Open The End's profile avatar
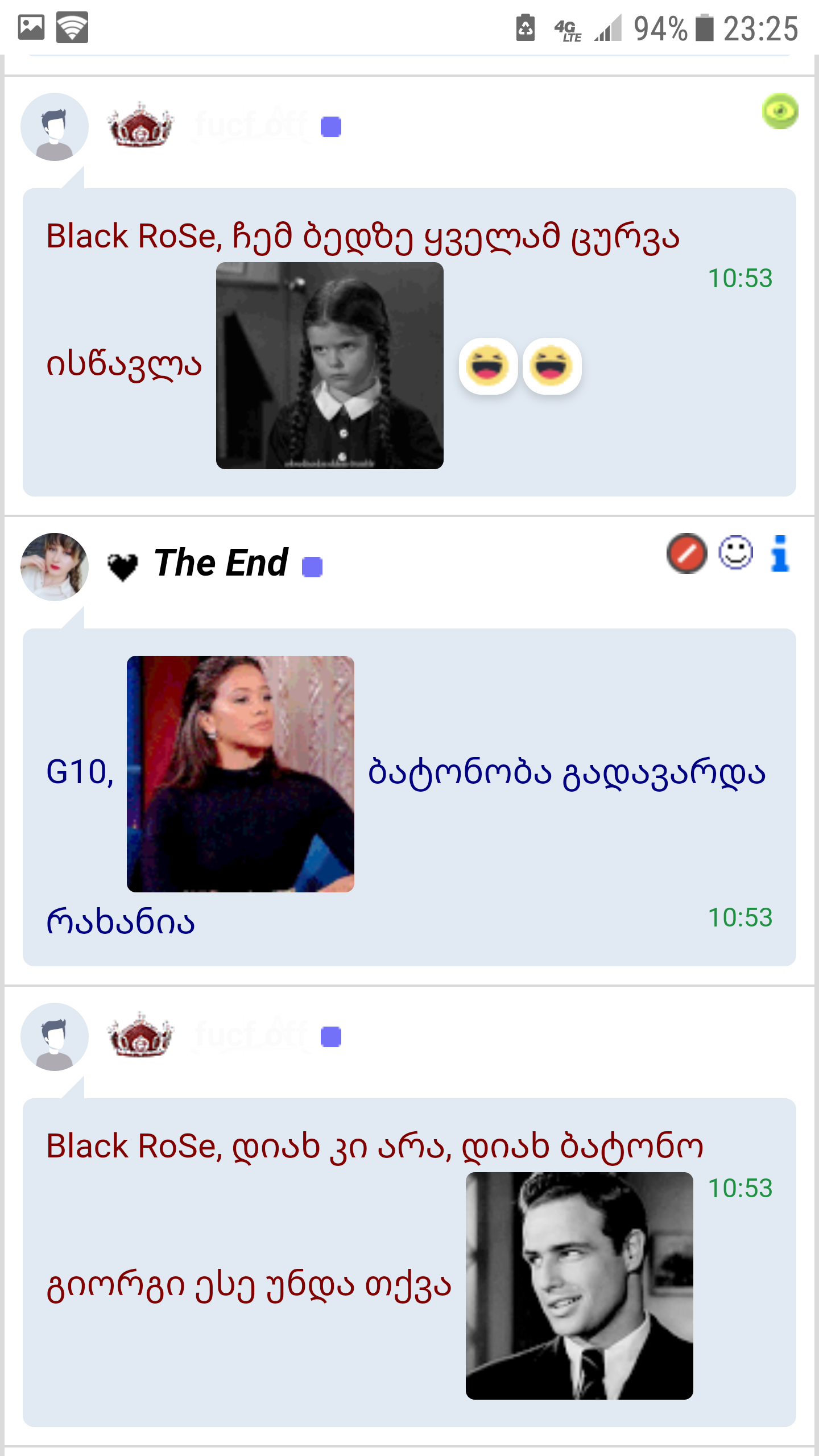Viewport: 819px width, 1456px height. tap(55, 566)
